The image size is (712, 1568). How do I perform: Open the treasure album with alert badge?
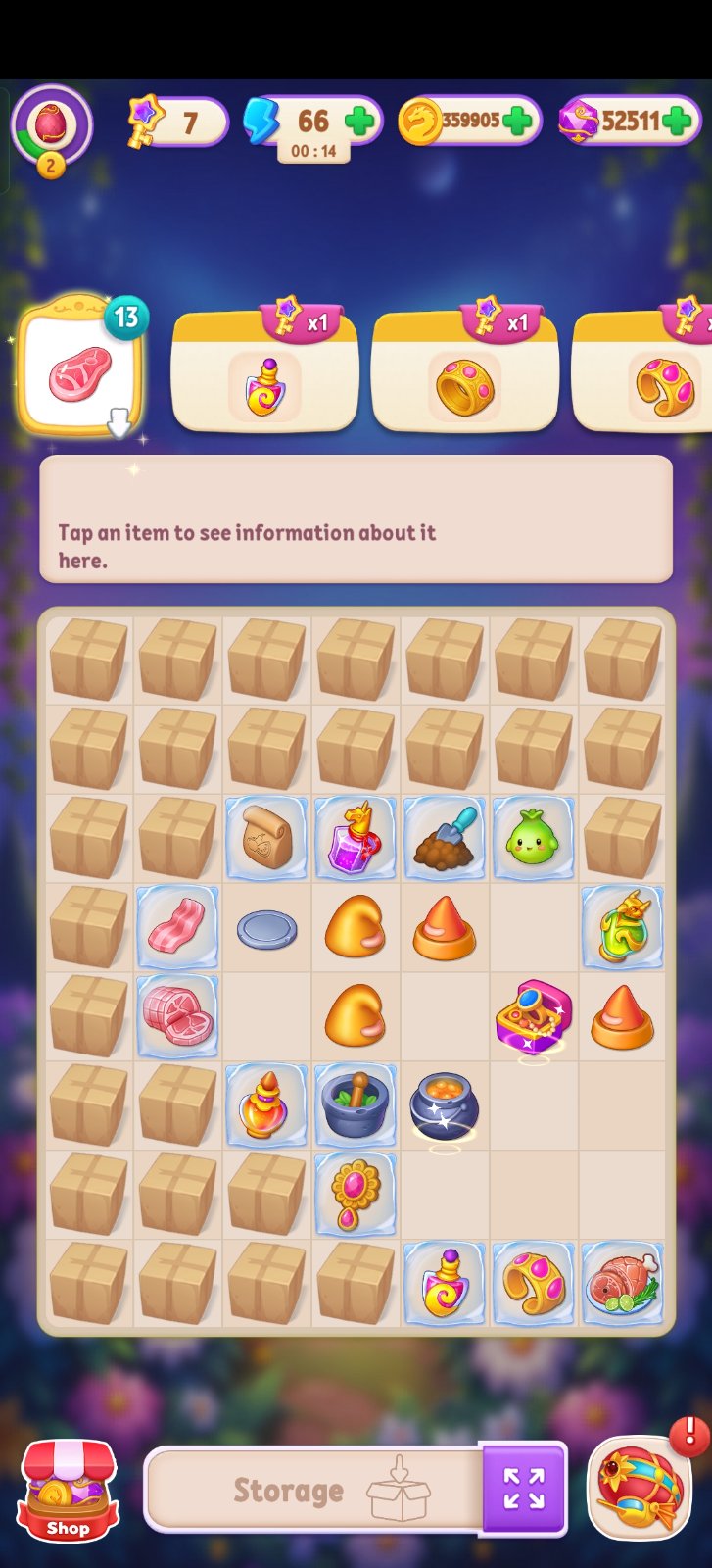[x=639, y=1488]
